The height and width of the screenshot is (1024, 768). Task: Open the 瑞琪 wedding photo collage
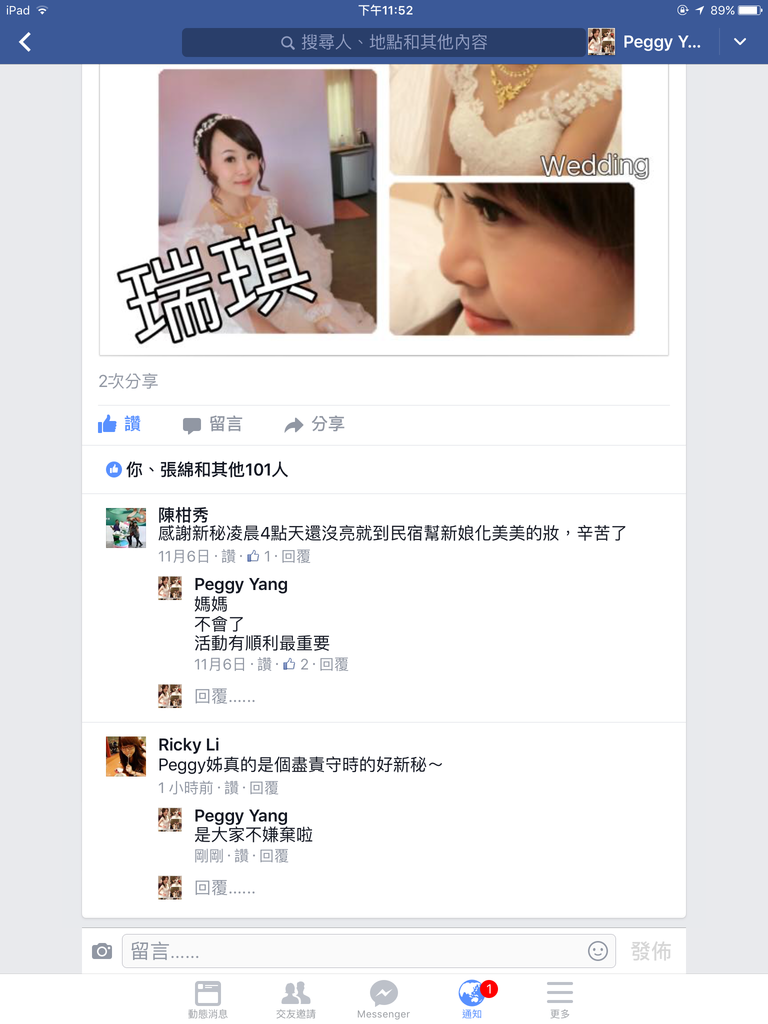(384, 200)
